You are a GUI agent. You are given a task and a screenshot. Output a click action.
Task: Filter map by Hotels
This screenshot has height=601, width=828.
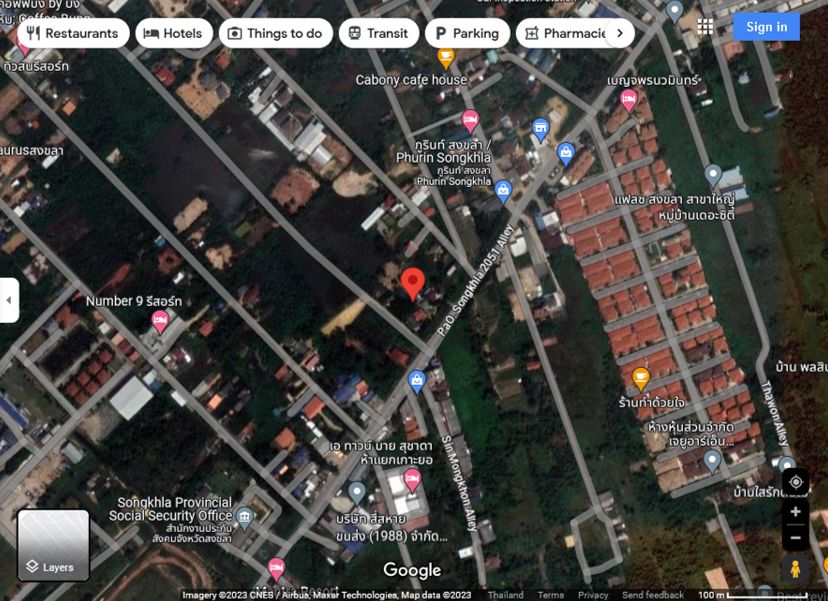(x=173, y=33)
